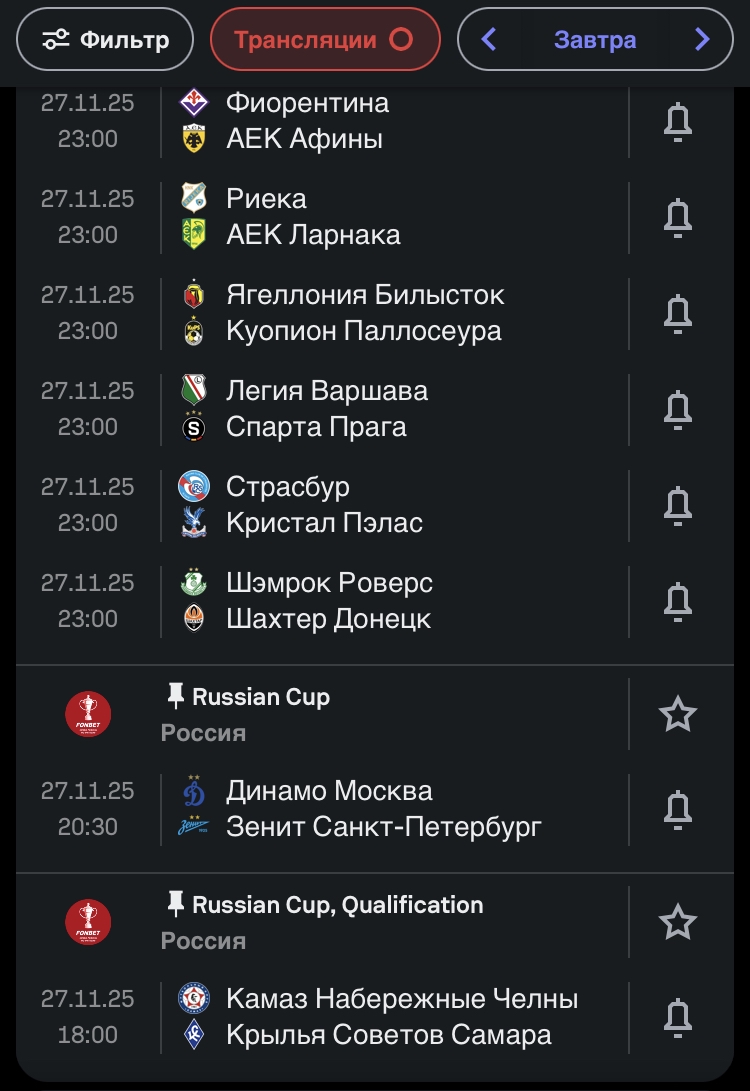The height and width of the screenshot is (1091, 750).
Task: Open the Страсбур vs Кристал Пэлас match
Action: 324,505
